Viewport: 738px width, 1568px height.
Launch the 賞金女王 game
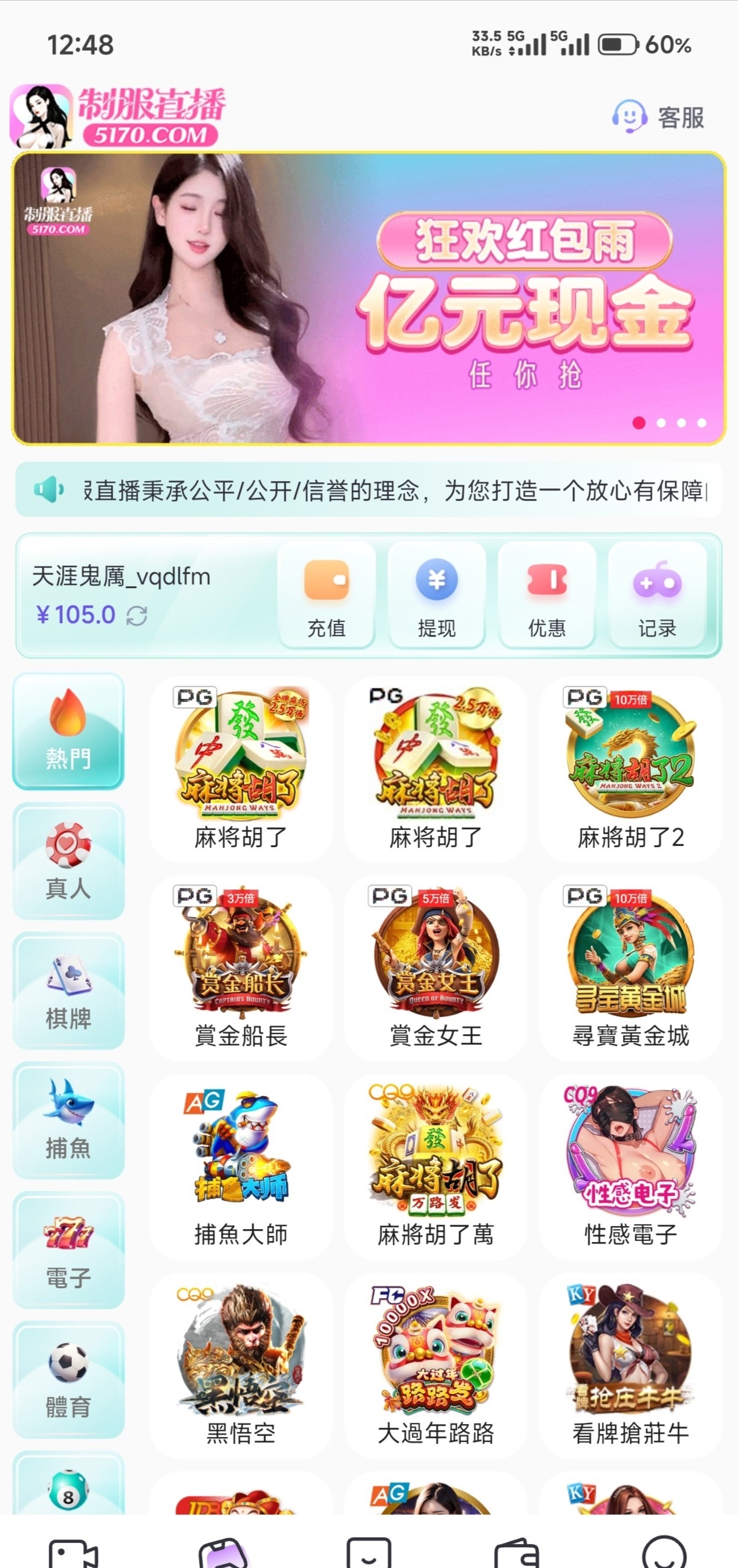(x=436, y=968)
